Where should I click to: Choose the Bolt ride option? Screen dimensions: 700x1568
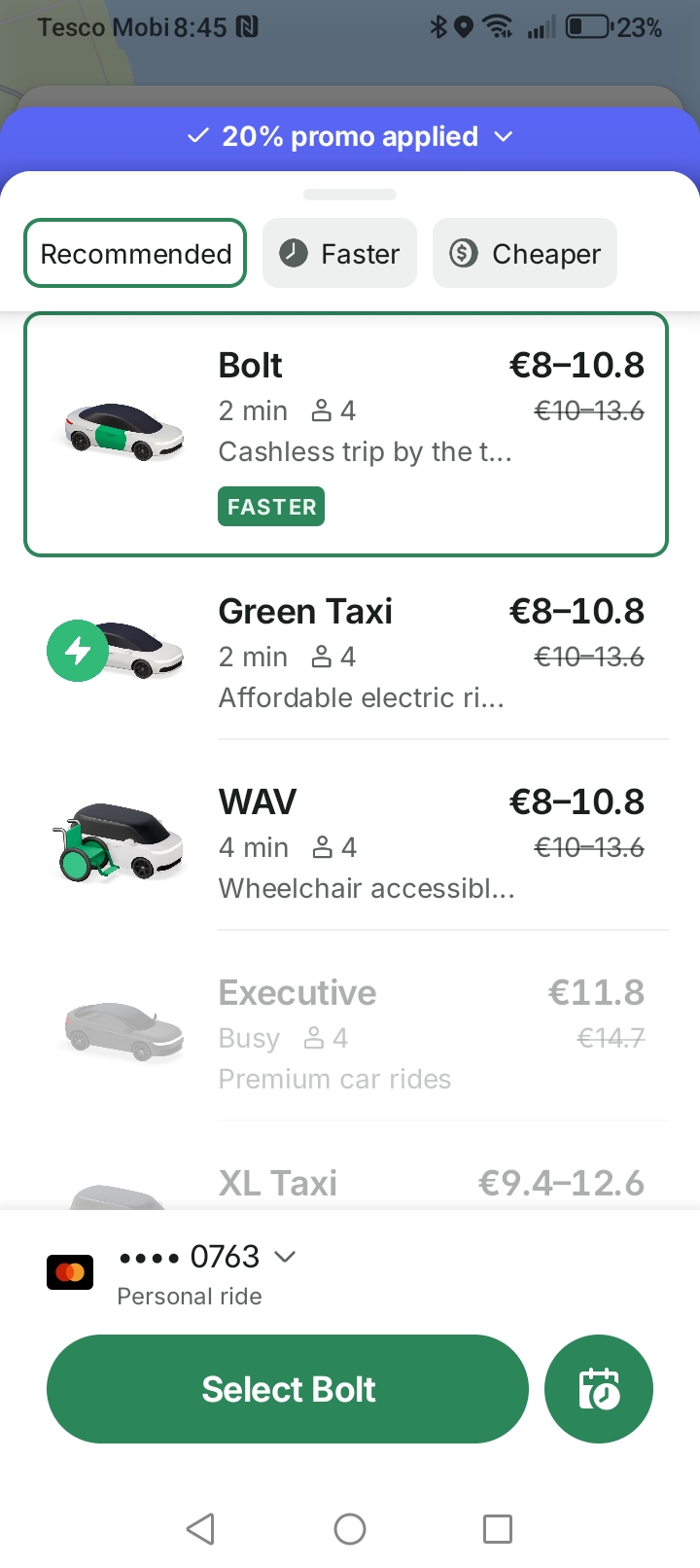(346, 434)
